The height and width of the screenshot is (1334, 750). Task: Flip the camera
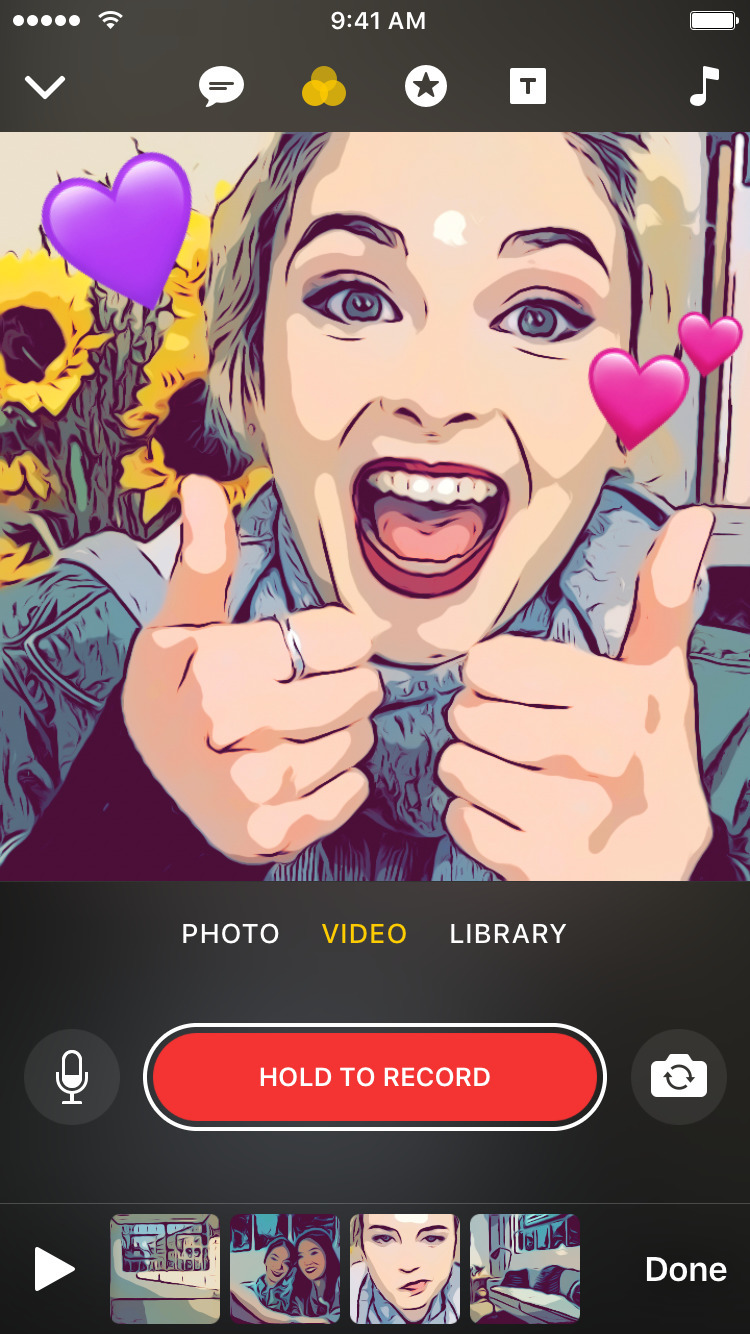[x=679, y=1077]
